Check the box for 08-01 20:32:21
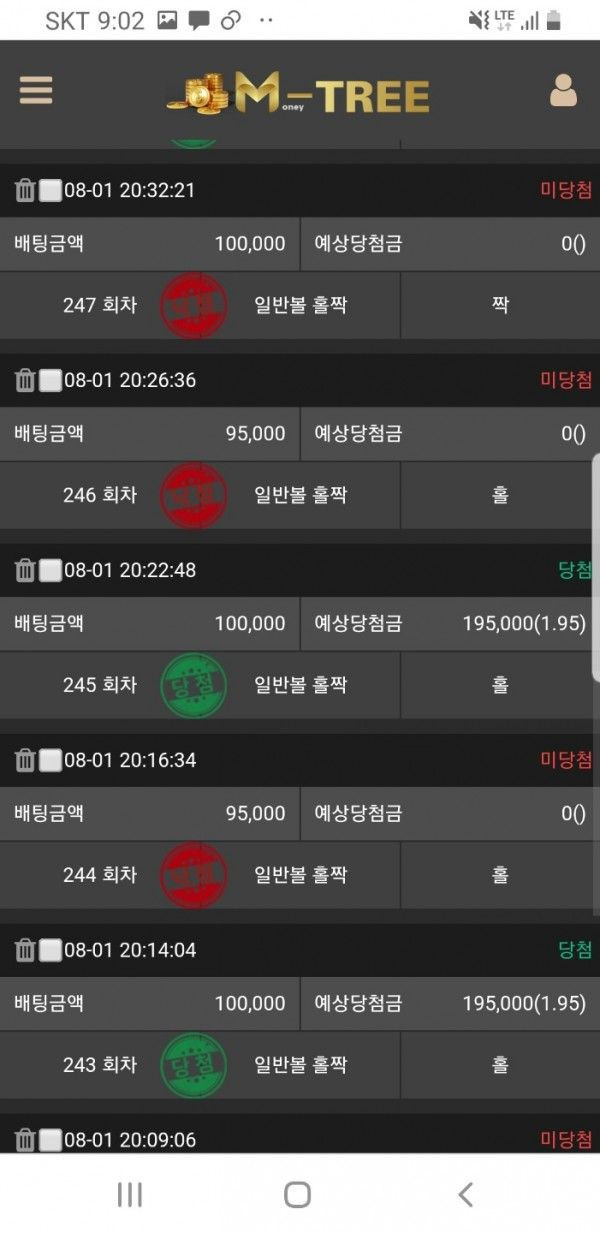The height and width of the screenshot is (1233, 600). coord(50,190)
